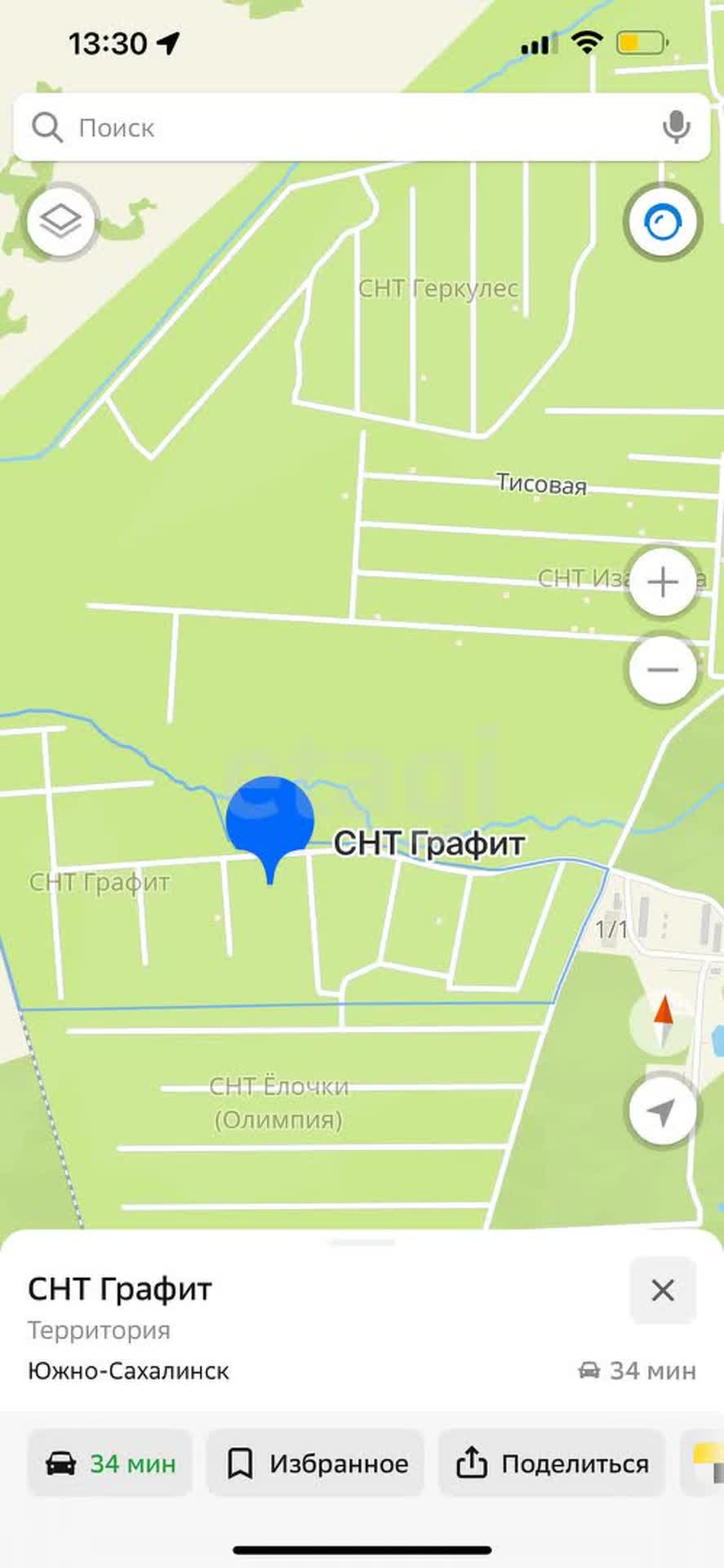Build a car route with 34 мин button
The height and width of the screenshot is (1568, 724).
point(110,1463)
